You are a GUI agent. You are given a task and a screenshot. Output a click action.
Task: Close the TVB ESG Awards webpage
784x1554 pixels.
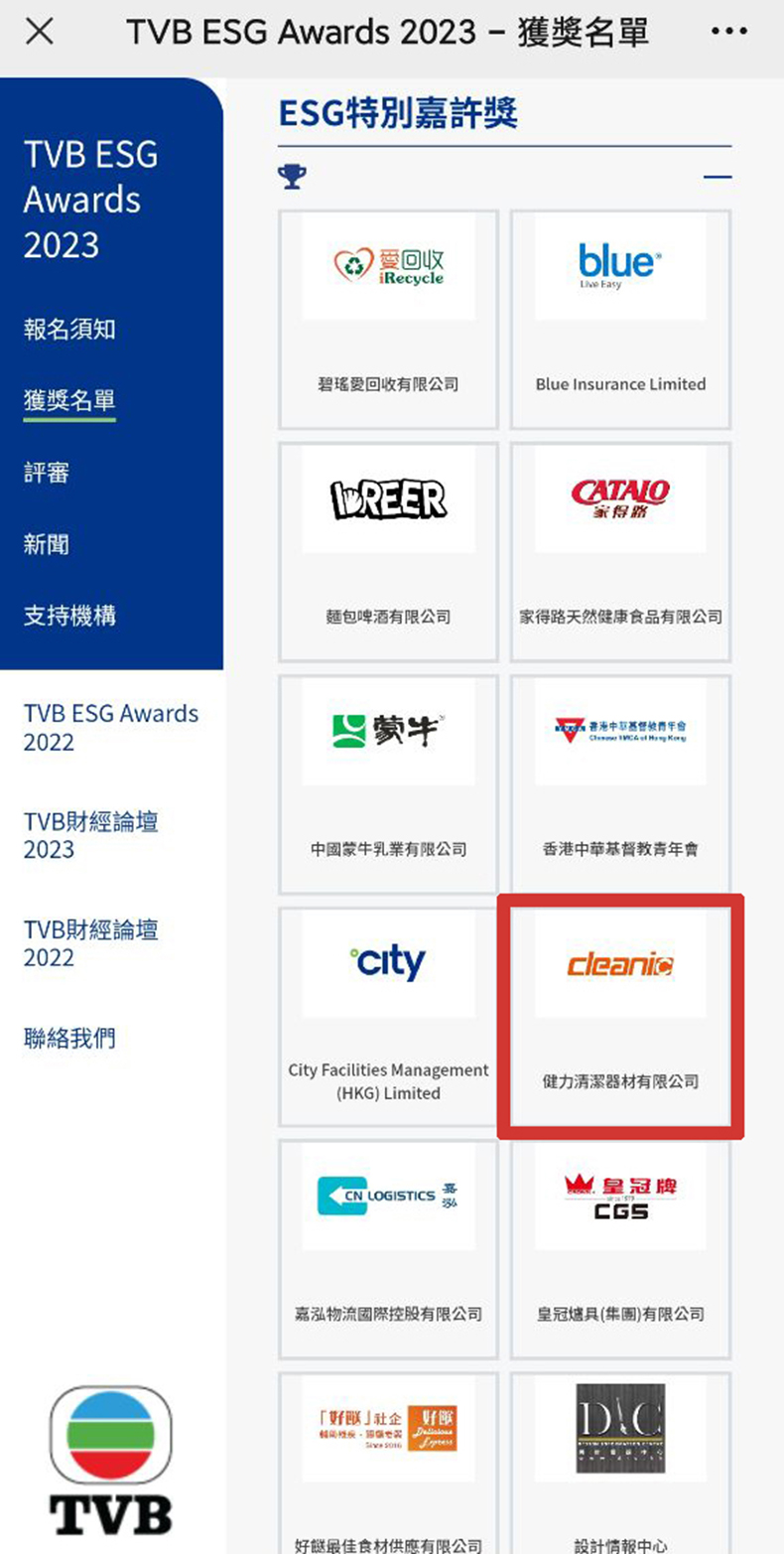tap(40, 32)
